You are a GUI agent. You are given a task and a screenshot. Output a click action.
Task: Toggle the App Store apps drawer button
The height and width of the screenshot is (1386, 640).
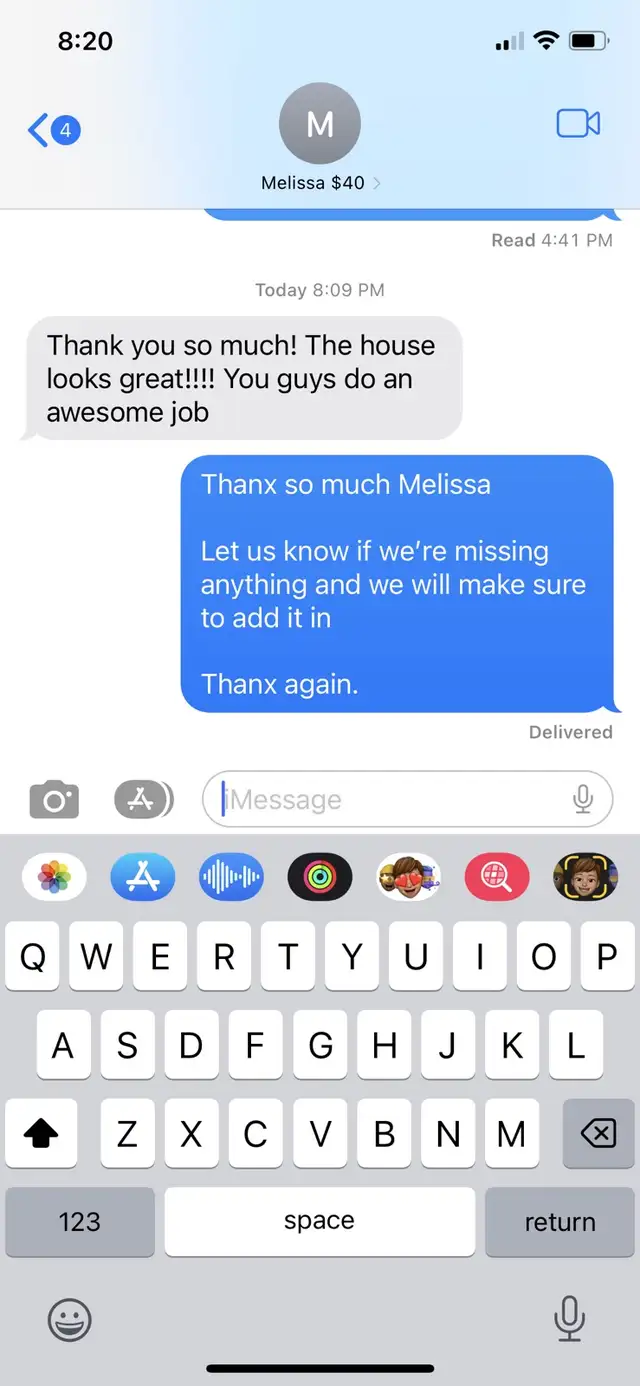[x=142, y=799]
